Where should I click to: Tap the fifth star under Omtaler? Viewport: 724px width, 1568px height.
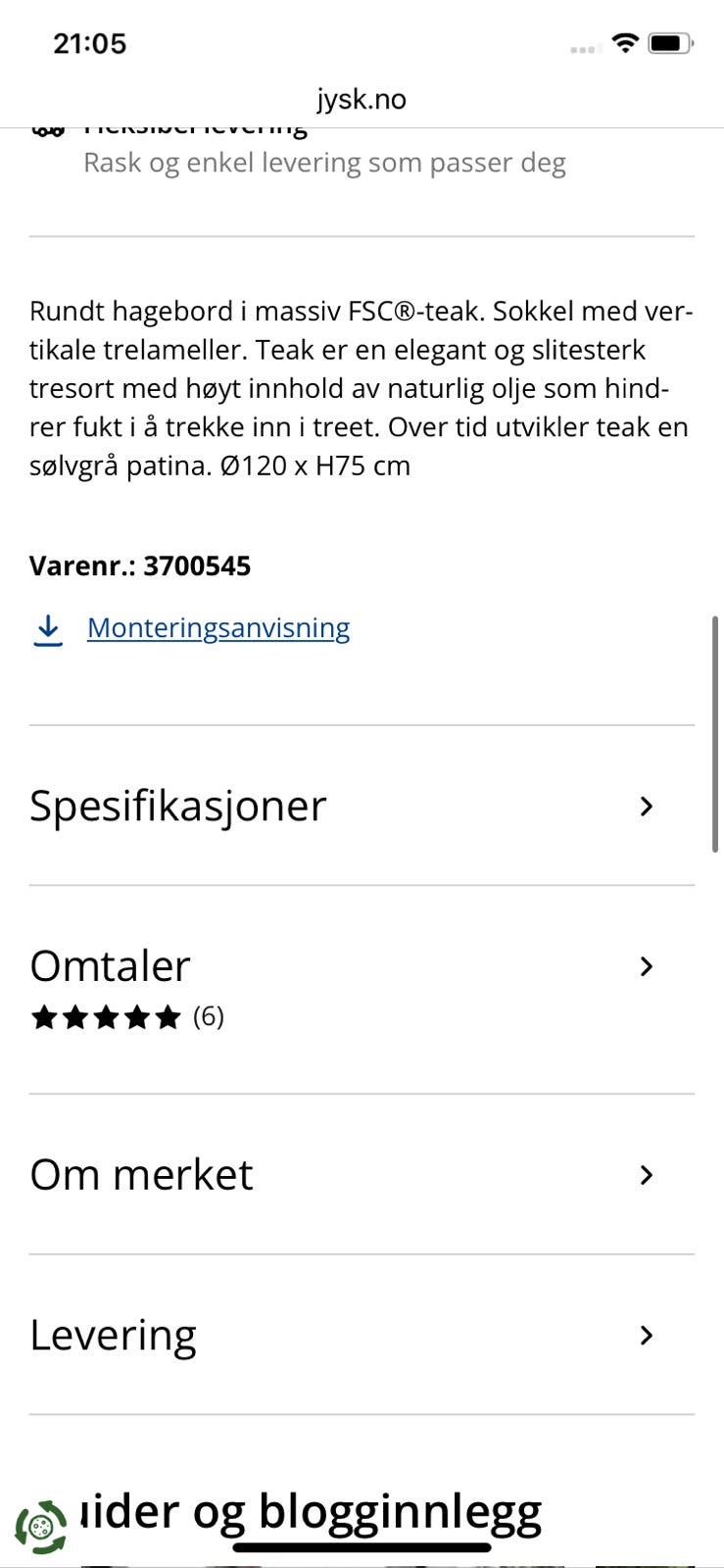coord(166,1016)
